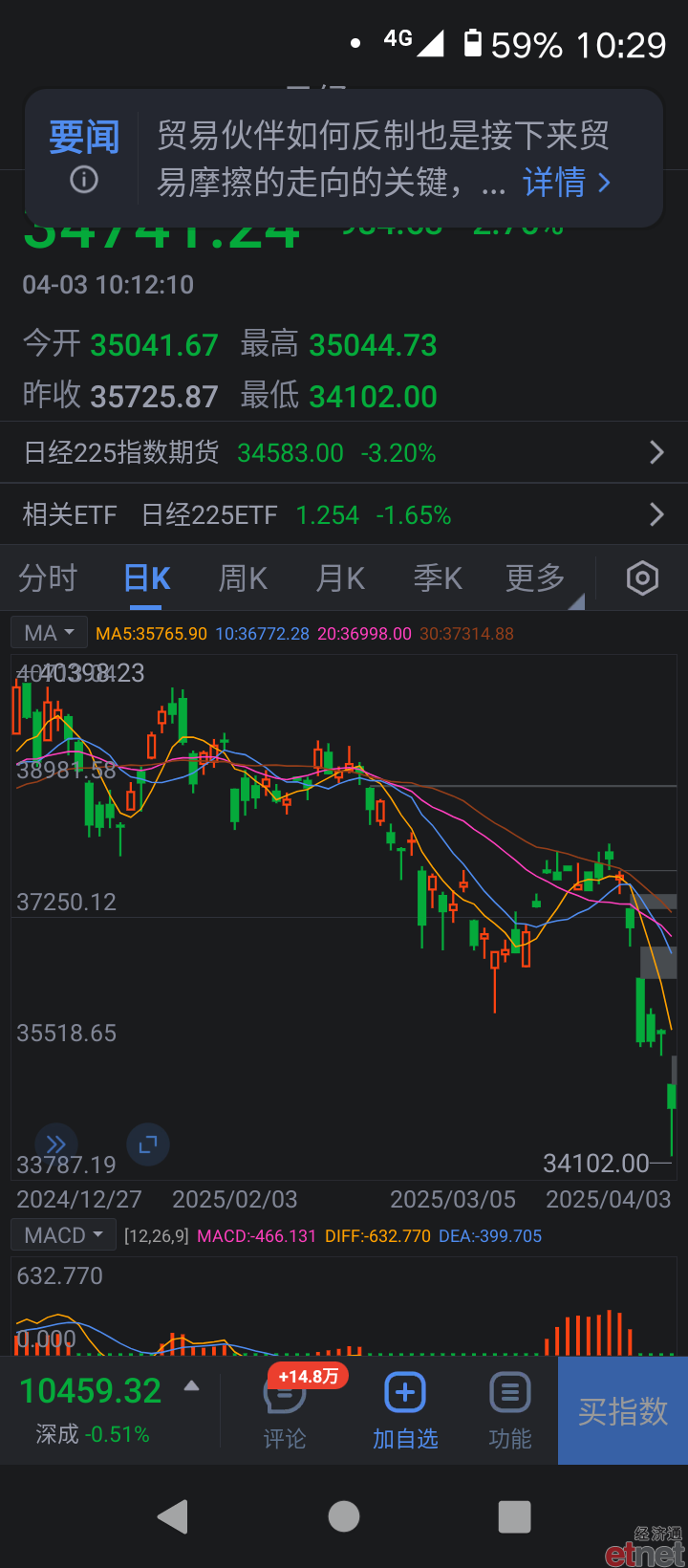688x1568 pixels.
Task: Open the MA indicator dropdown
Action: pyautogui.click(x=49, y=633)
